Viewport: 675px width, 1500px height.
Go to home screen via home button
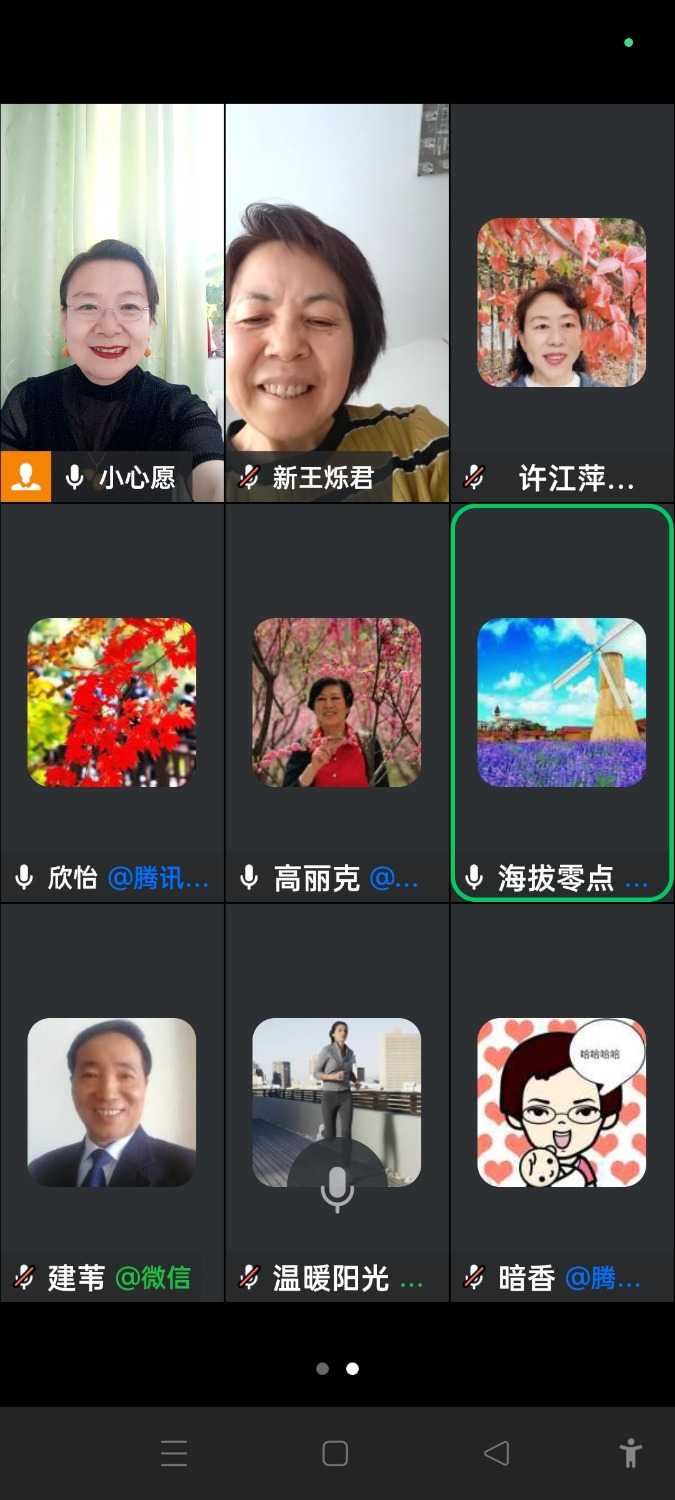pyautogui.click(x=335, y=1453)
